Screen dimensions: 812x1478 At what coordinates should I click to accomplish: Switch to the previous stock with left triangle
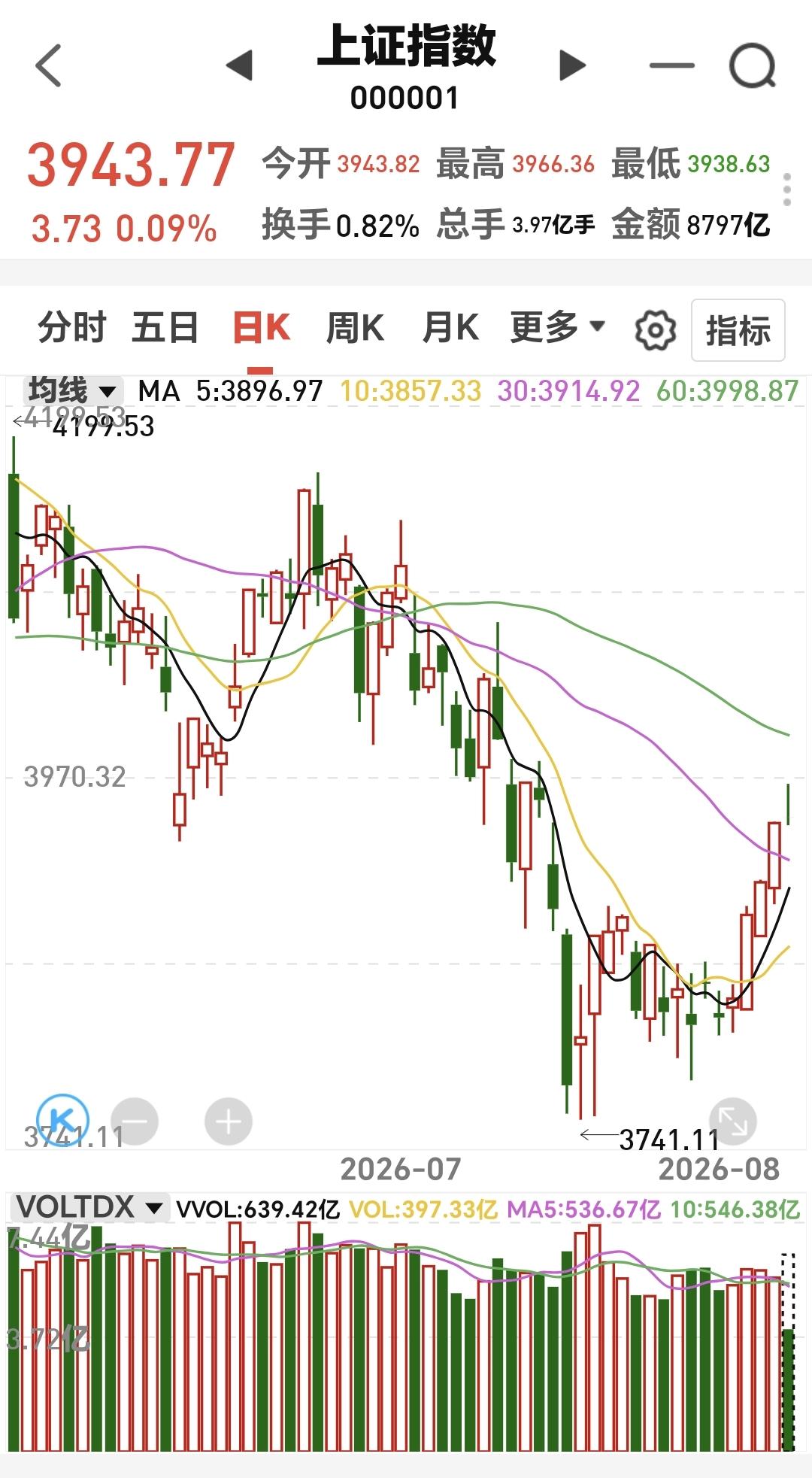pos(239,65)
